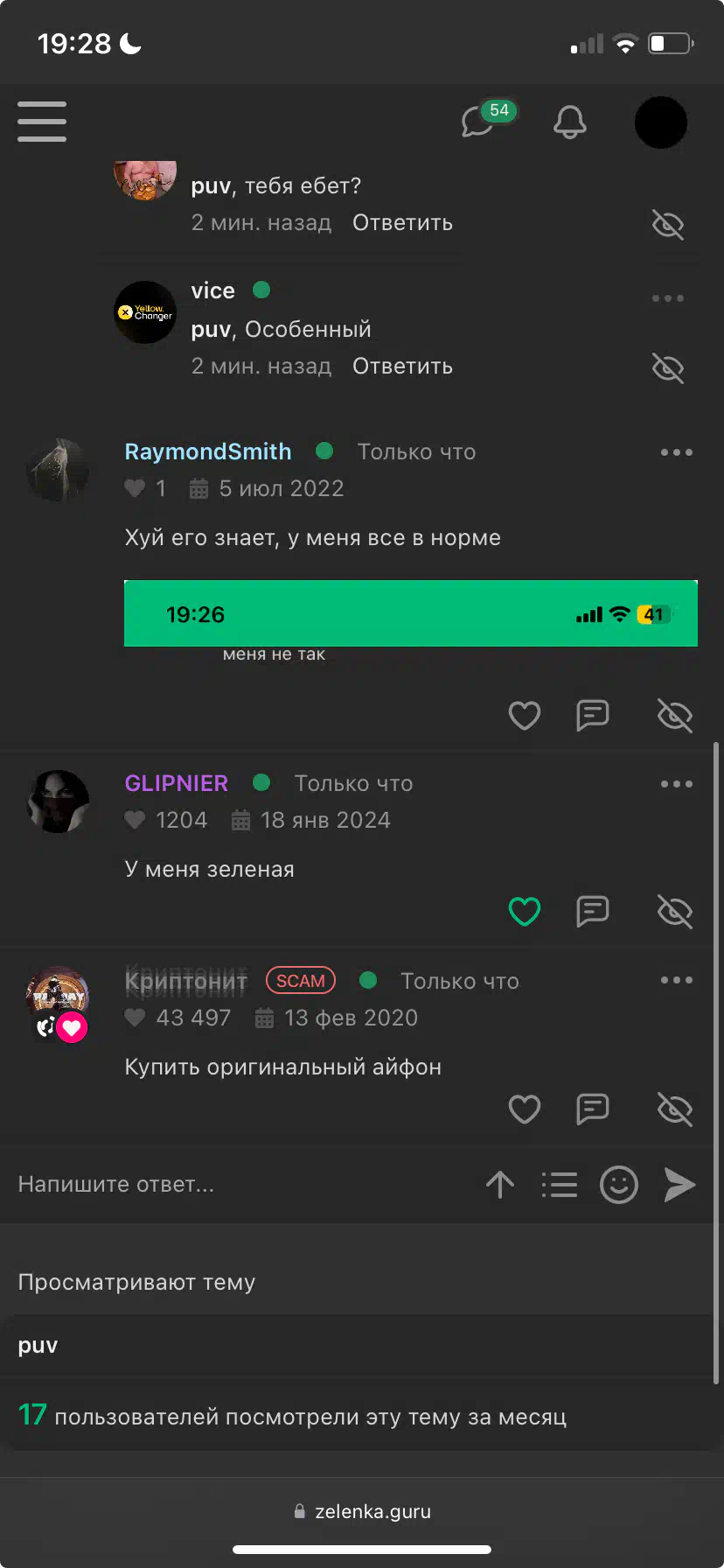Image resolution: width=724 pixels, height=1568 pixels.
Task: Hide vice's comment with crossed eye
Action: pyautogui.click(x=668, y=367)
